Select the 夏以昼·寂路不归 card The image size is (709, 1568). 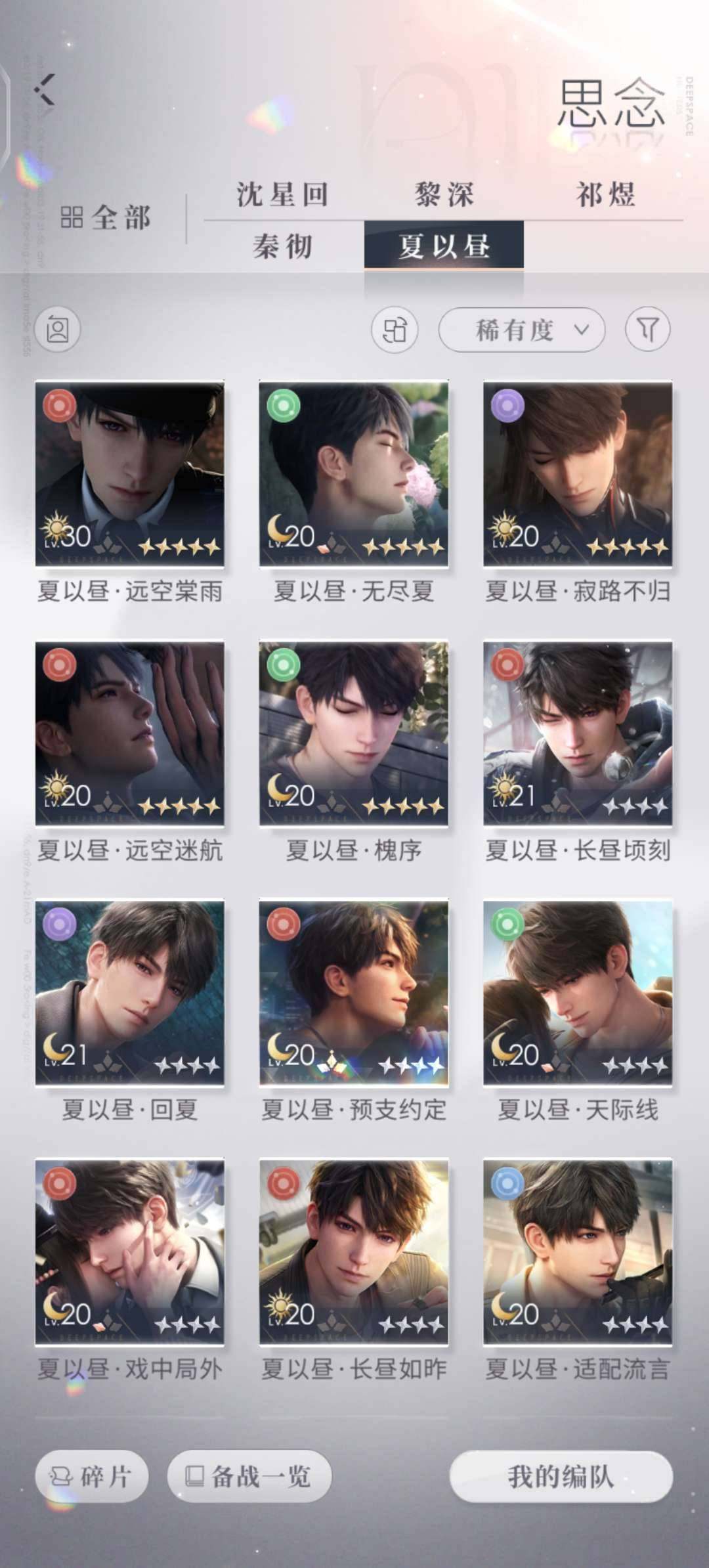[578, 473]
